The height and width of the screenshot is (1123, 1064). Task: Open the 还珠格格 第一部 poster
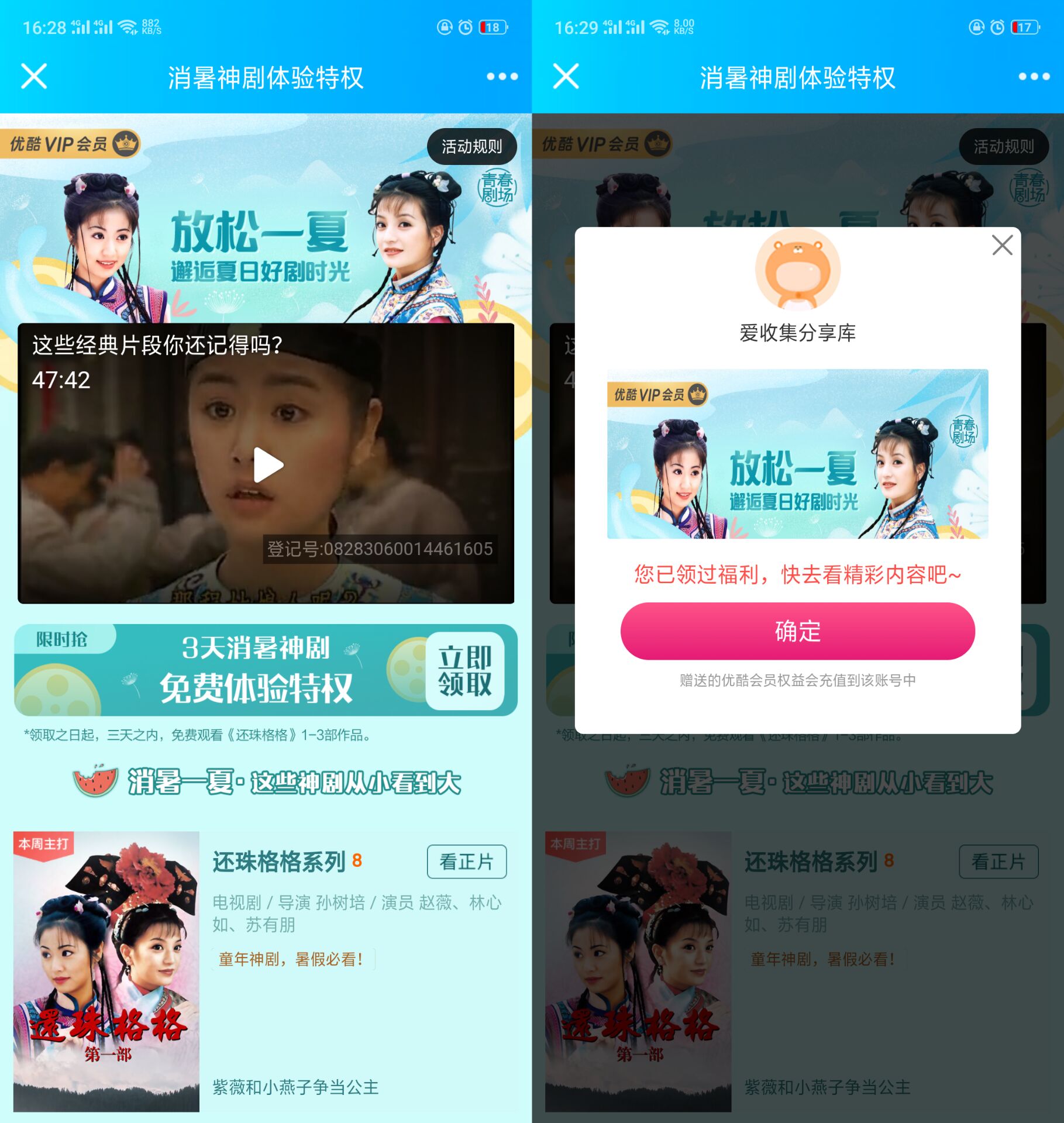106,971
